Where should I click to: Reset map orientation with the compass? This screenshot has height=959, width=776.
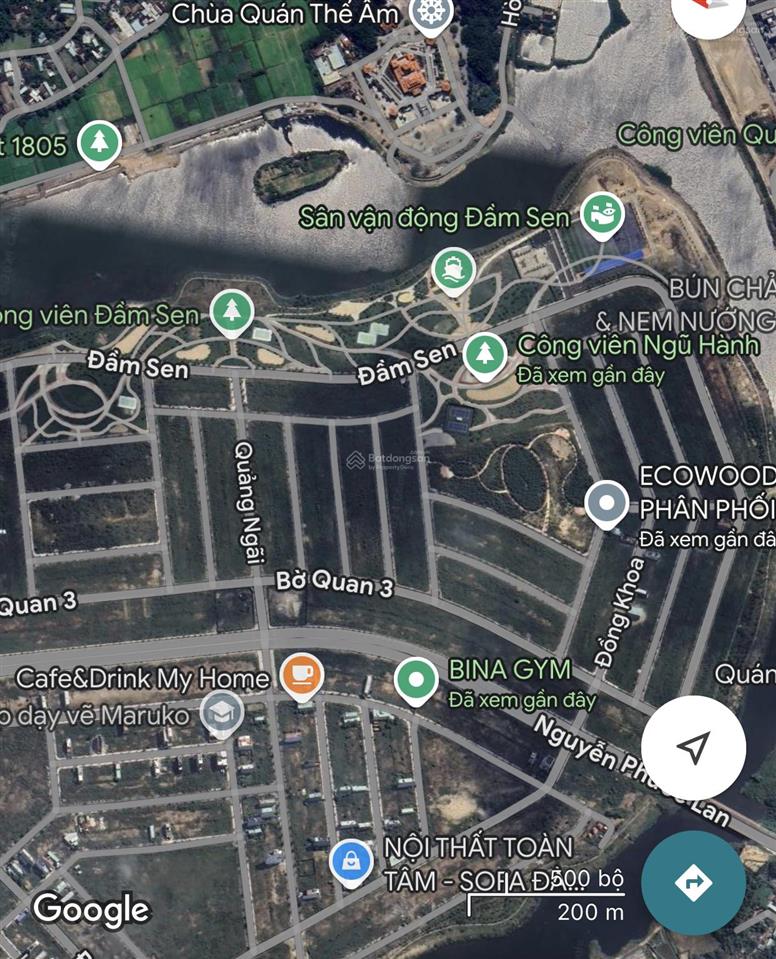(x=710, y=12)
